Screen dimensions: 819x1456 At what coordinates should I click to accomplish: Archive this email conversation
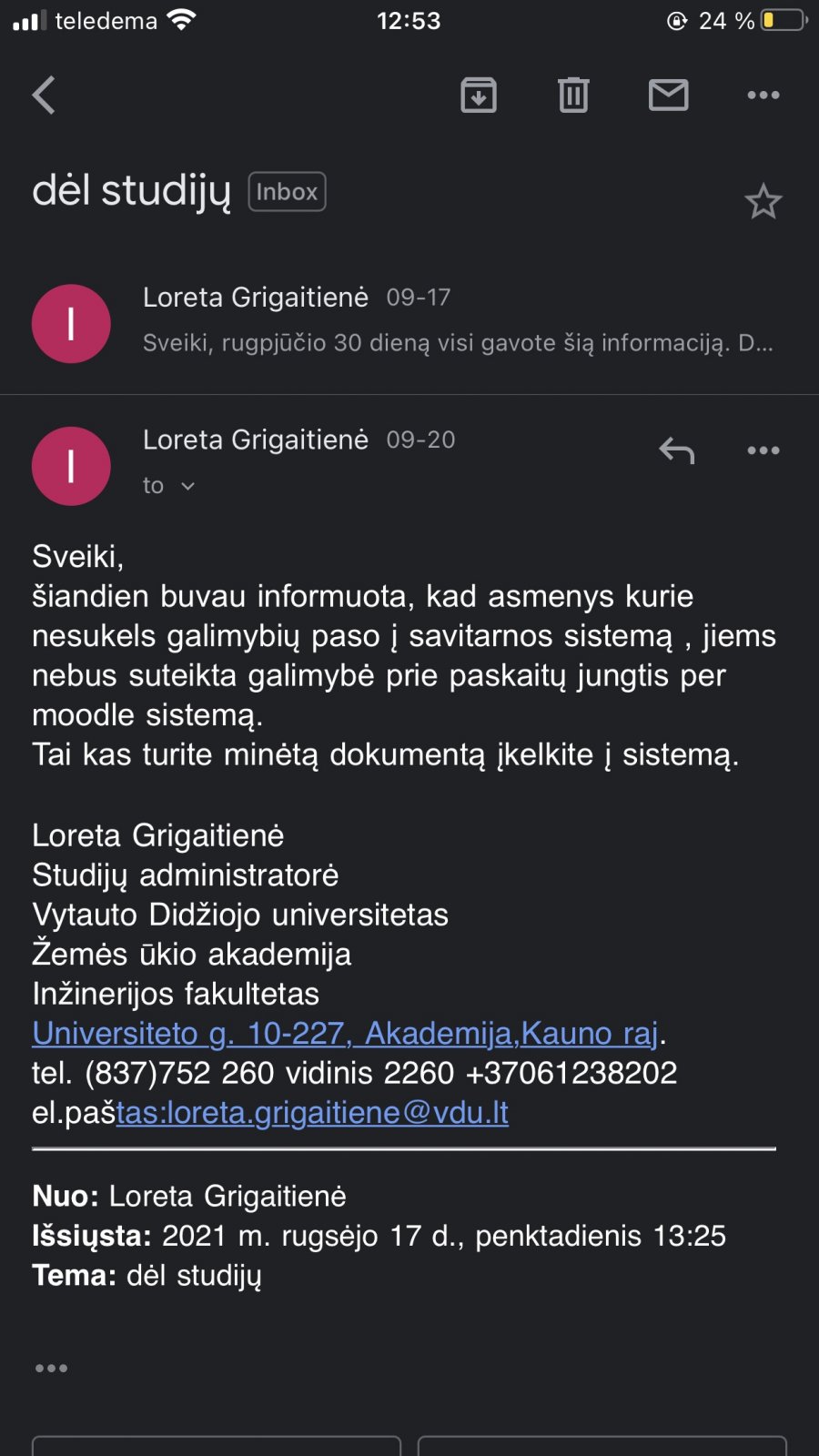(x=479, y=95)
